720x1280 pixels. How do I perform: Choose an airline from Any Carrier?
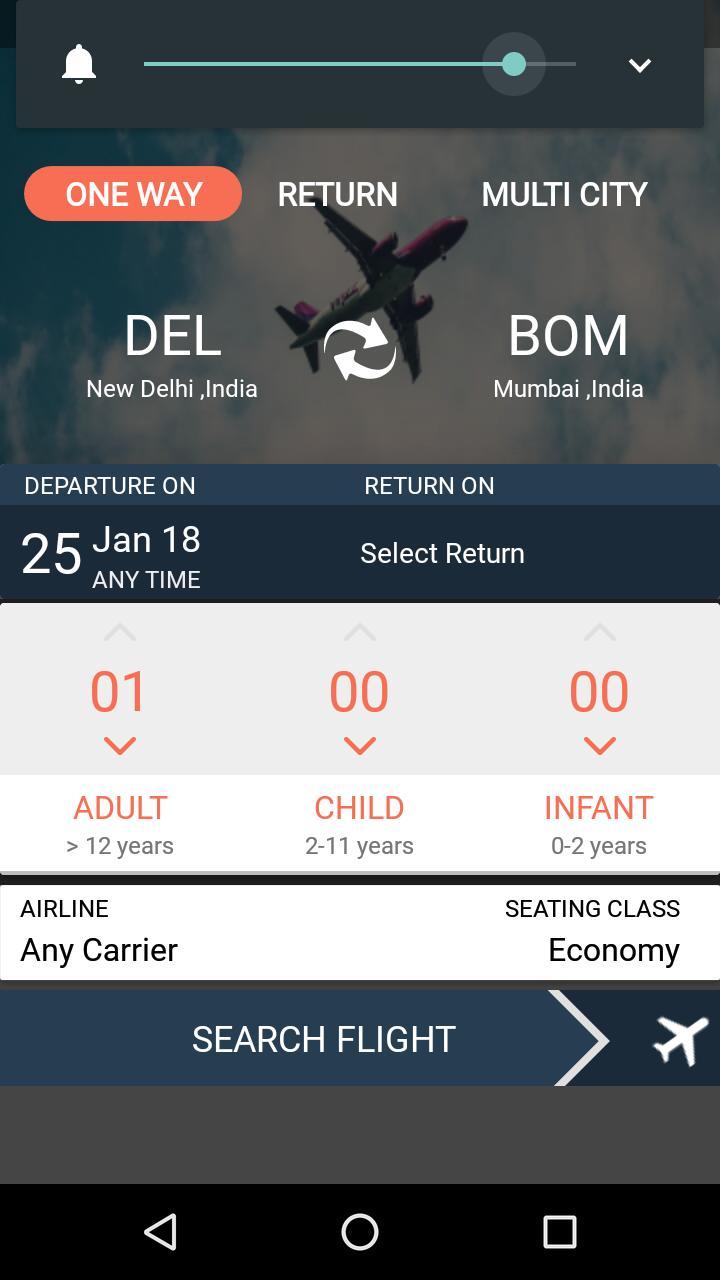pos(100,934)
